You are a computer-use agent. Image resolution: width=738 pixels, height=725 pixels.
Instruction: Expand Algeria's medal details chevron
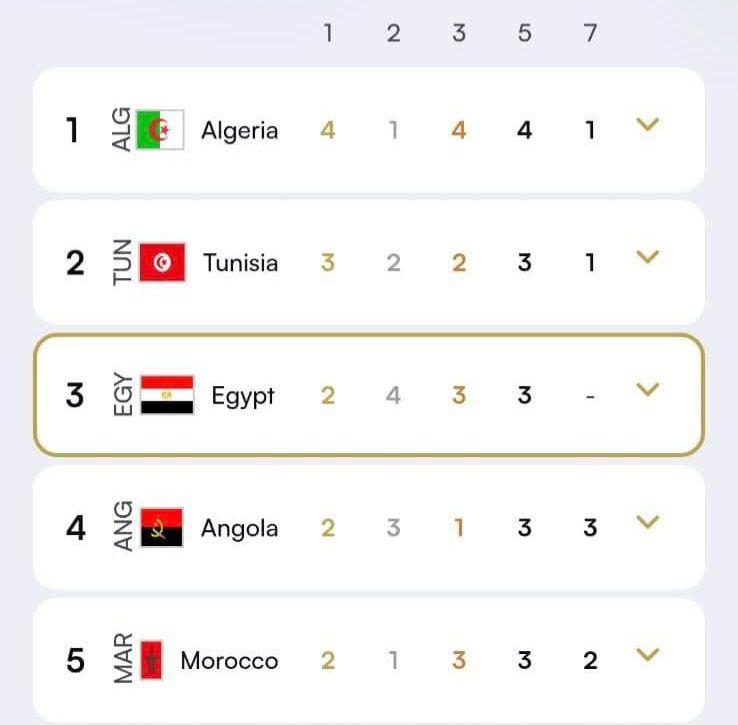coord(648,125)
